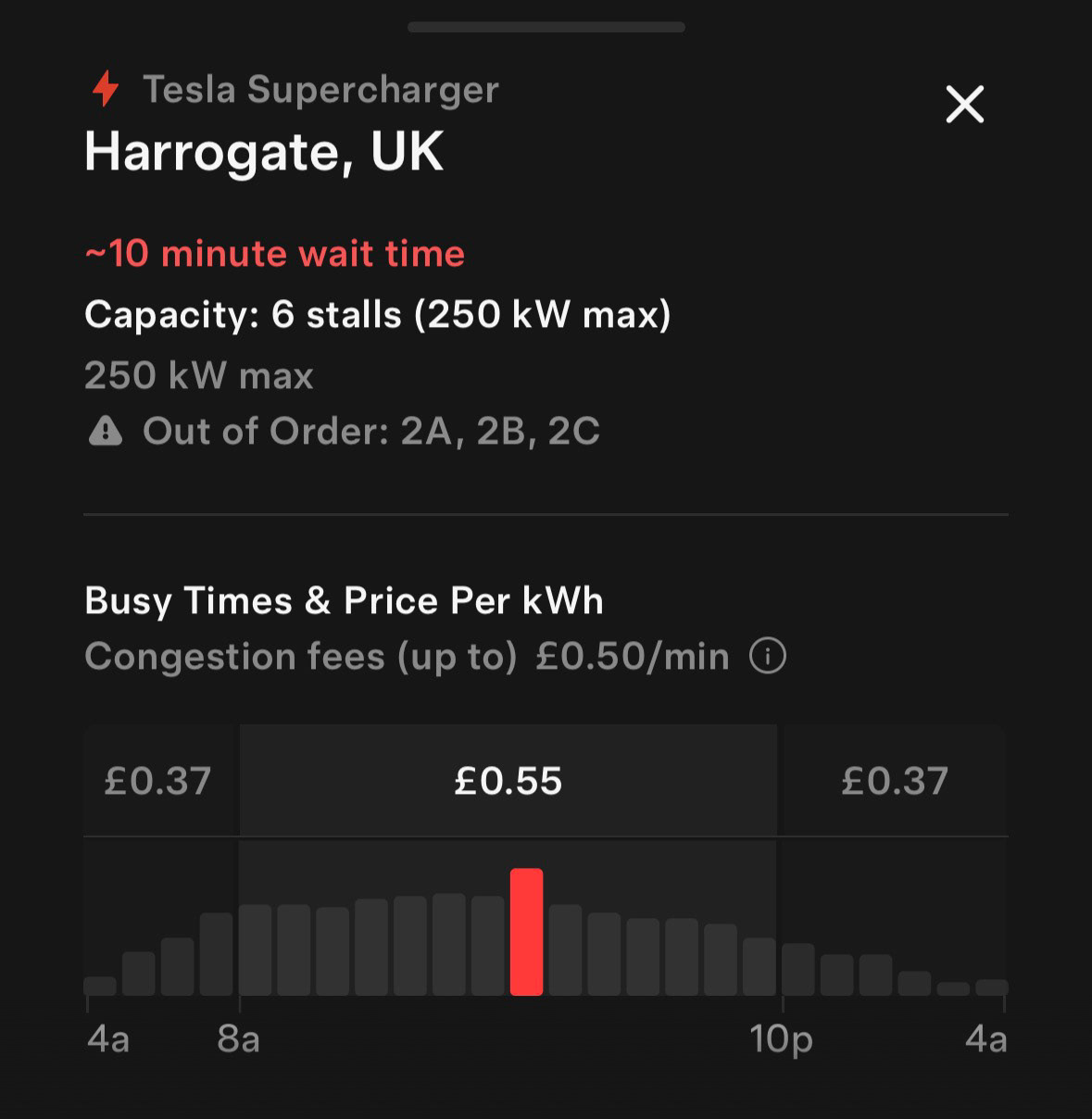This screenshot has width=1092, height=1119.
Task: Close the Harrogate Supercharger details sheet
Action: tap(964, 105)
